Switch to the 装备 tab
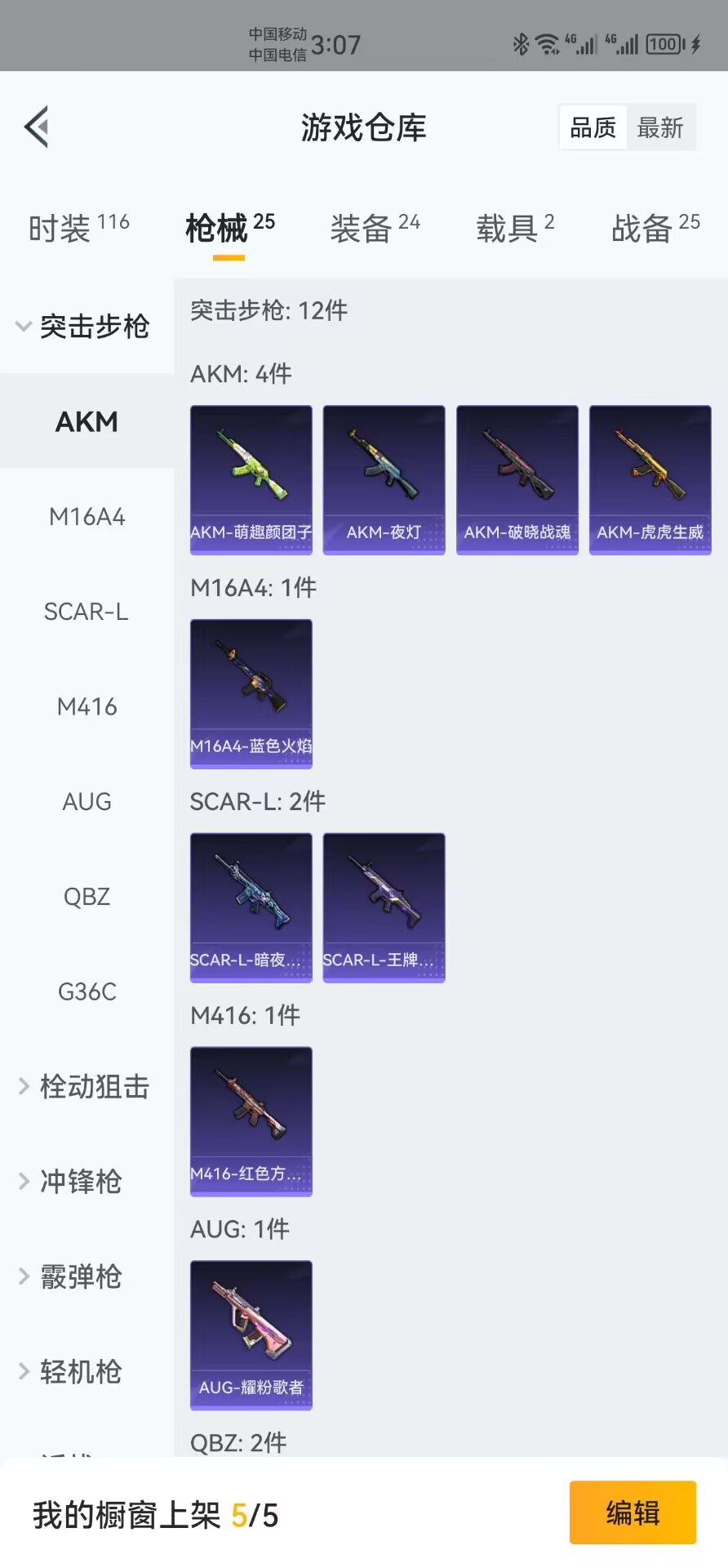Image resolution: width=728 pixels, height=1568 pixels. click(375, 228)
